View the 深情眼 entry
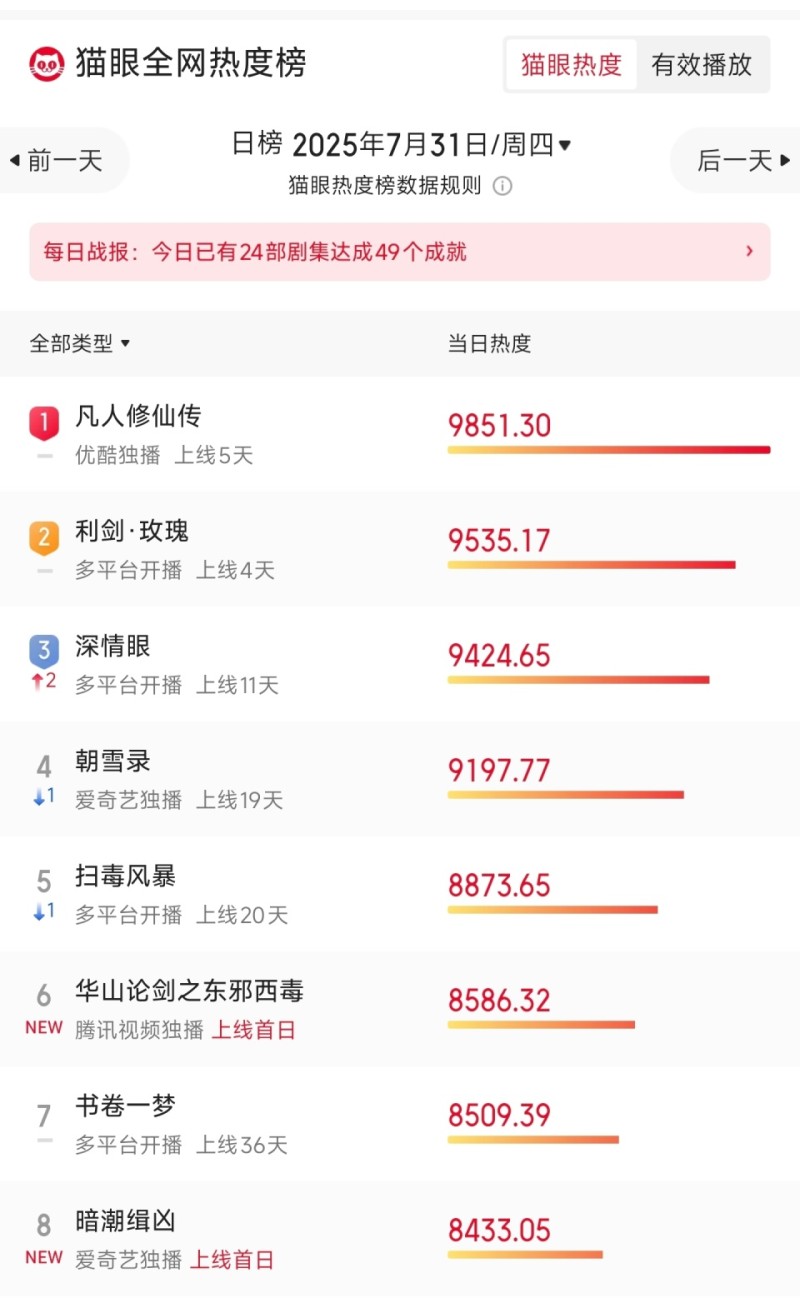This screenshot has height=1313, width=800. (113, 647)
